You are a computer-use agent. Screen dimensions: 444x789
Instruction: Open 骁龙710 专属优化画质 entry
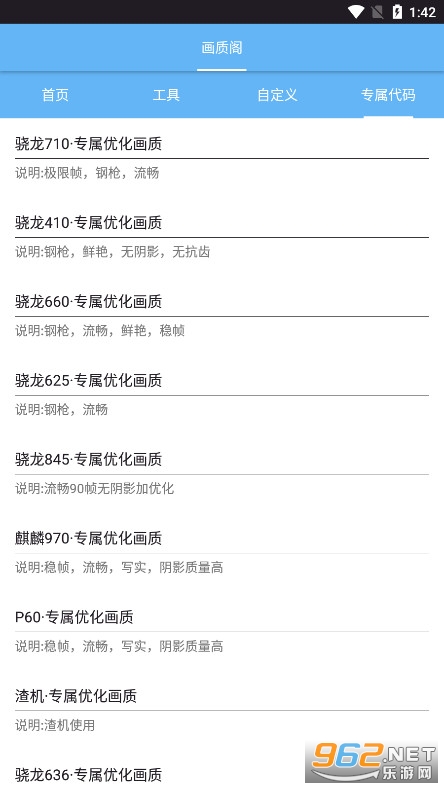pos(221,157)
